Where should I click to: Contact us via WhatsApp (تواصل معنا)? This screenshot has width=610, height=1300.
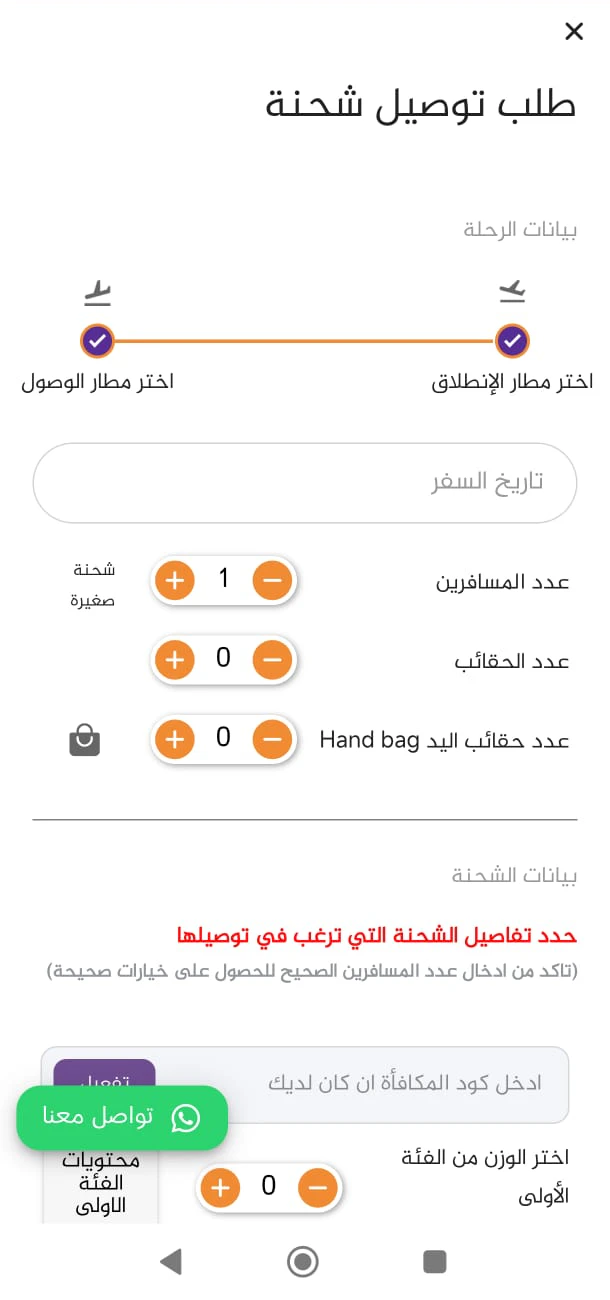pos(122,1117)
